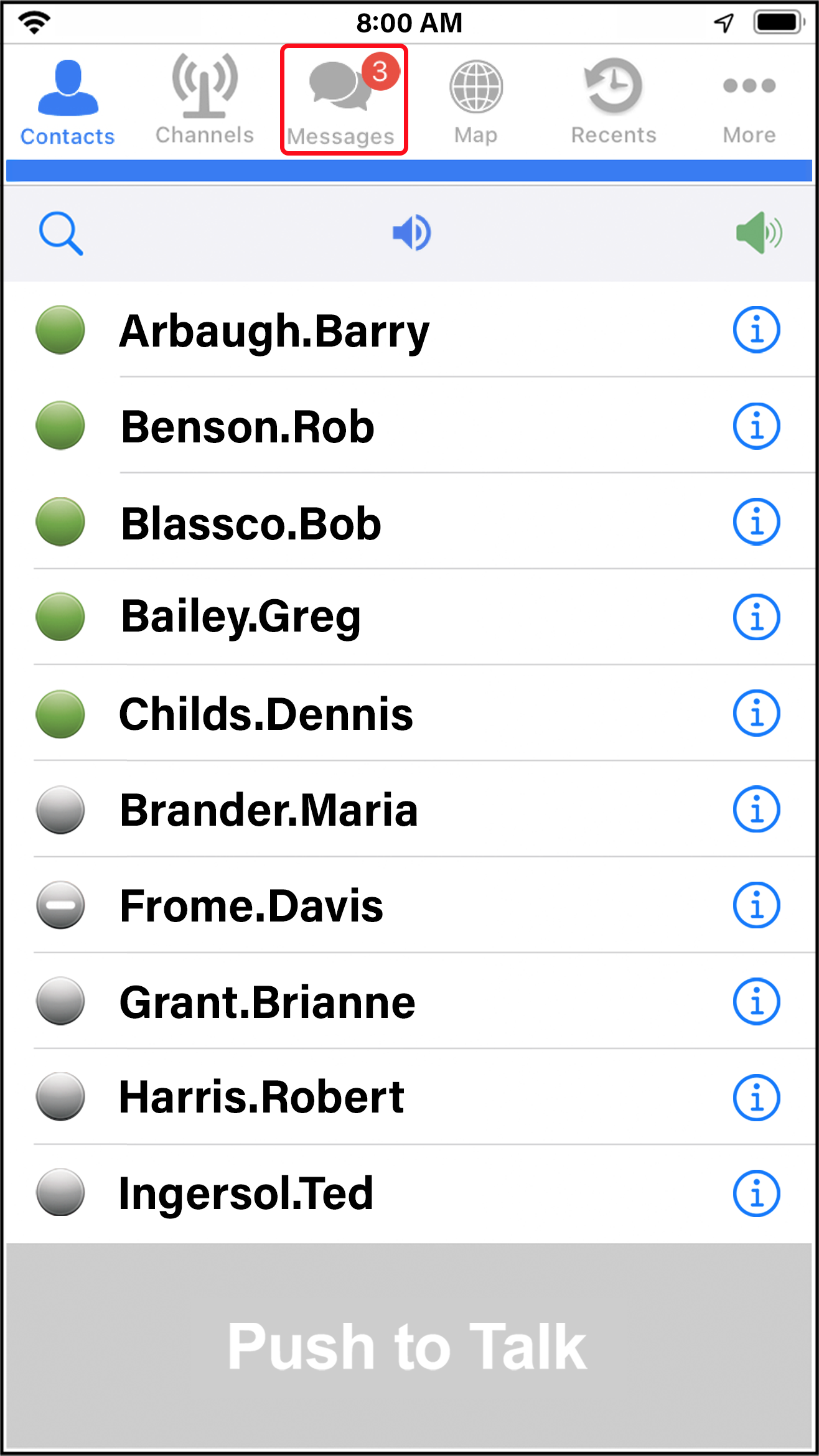Tap the blue speaker volume icon
This screenshot has height=1456, width=819.
coord(411,233)
